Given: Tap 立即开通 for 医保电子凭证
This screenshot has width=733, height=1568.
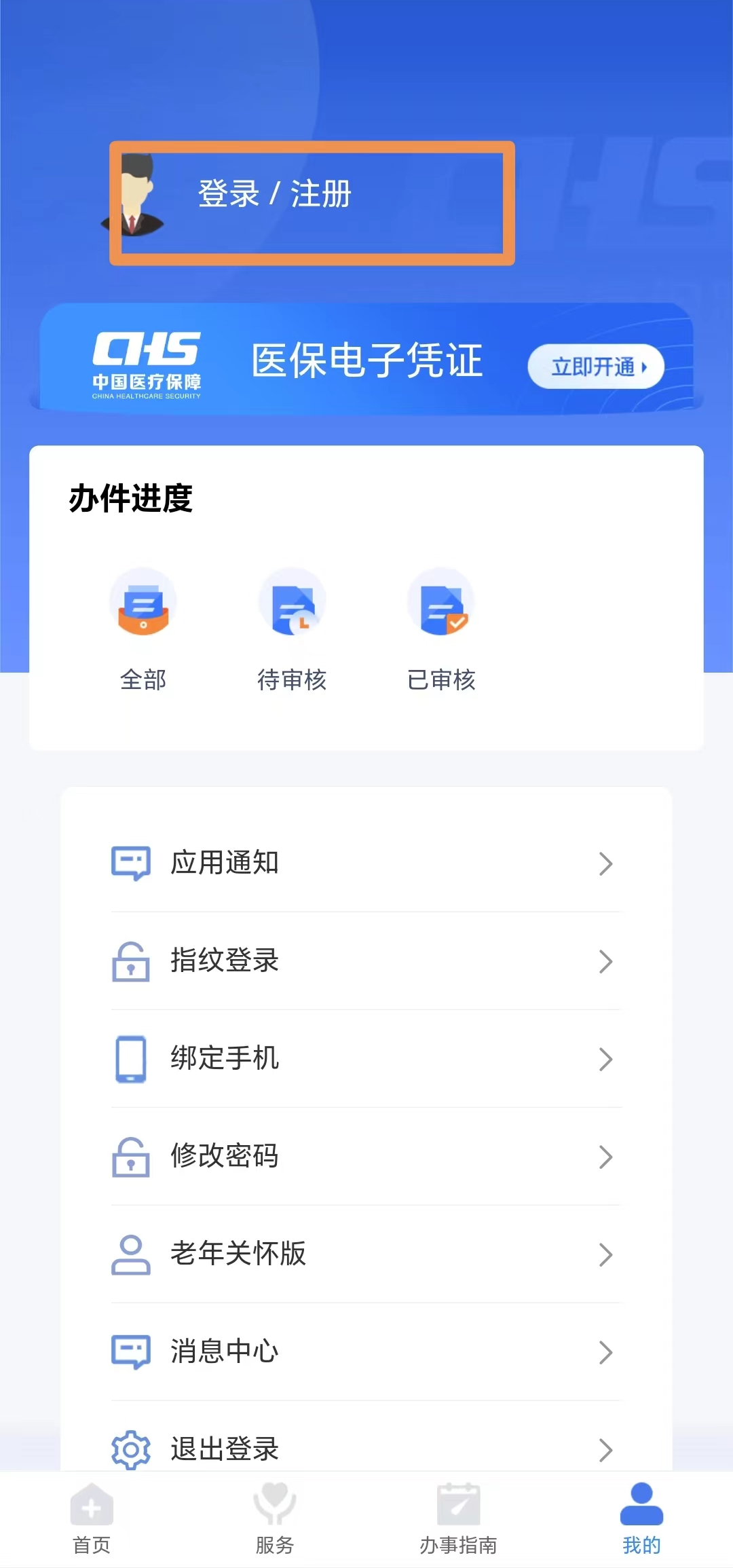Looking at the screenshot, I should pyautogui.click(x=595, y=367).
